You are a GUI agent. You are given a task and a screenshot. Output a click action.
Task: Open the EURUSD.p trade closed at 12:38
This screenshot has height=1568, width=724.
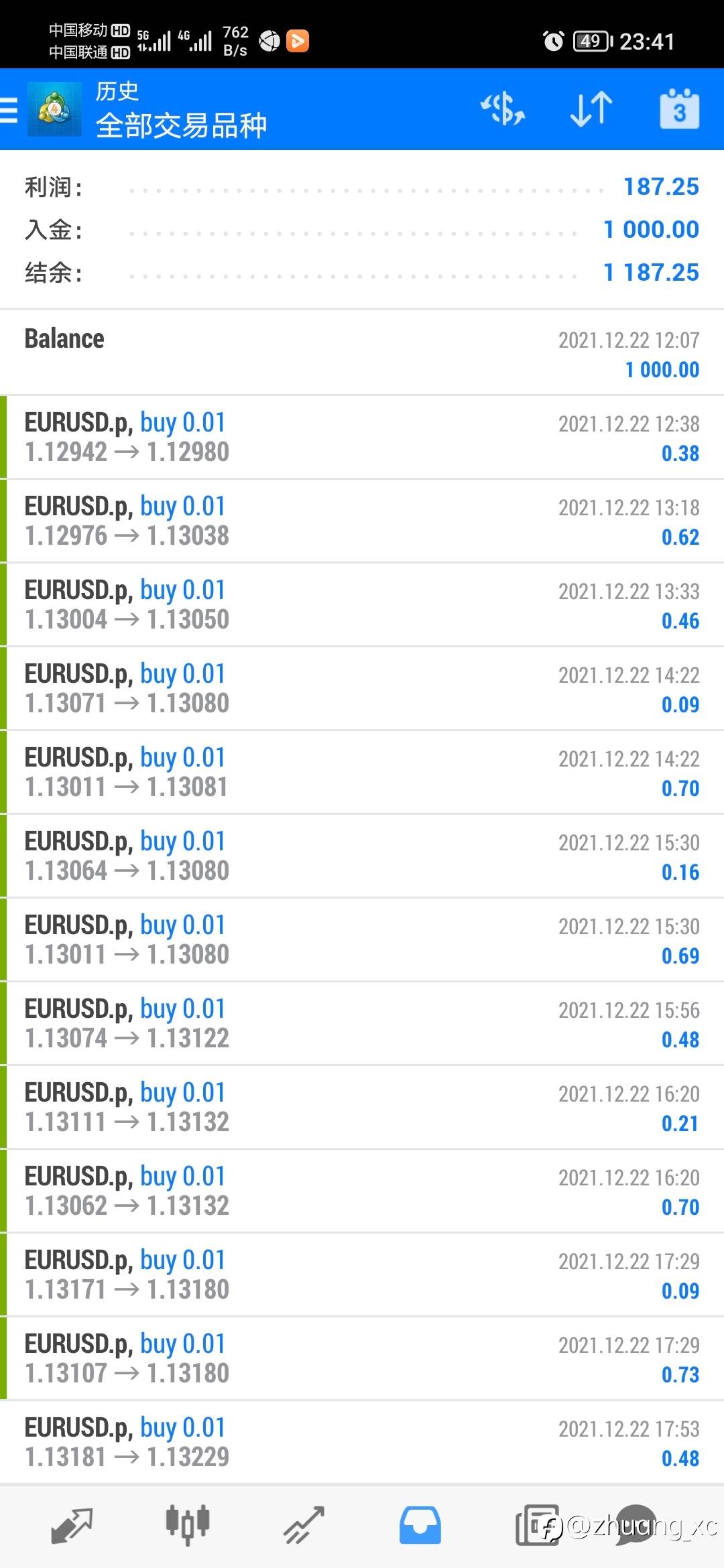(x=362, y=437)
